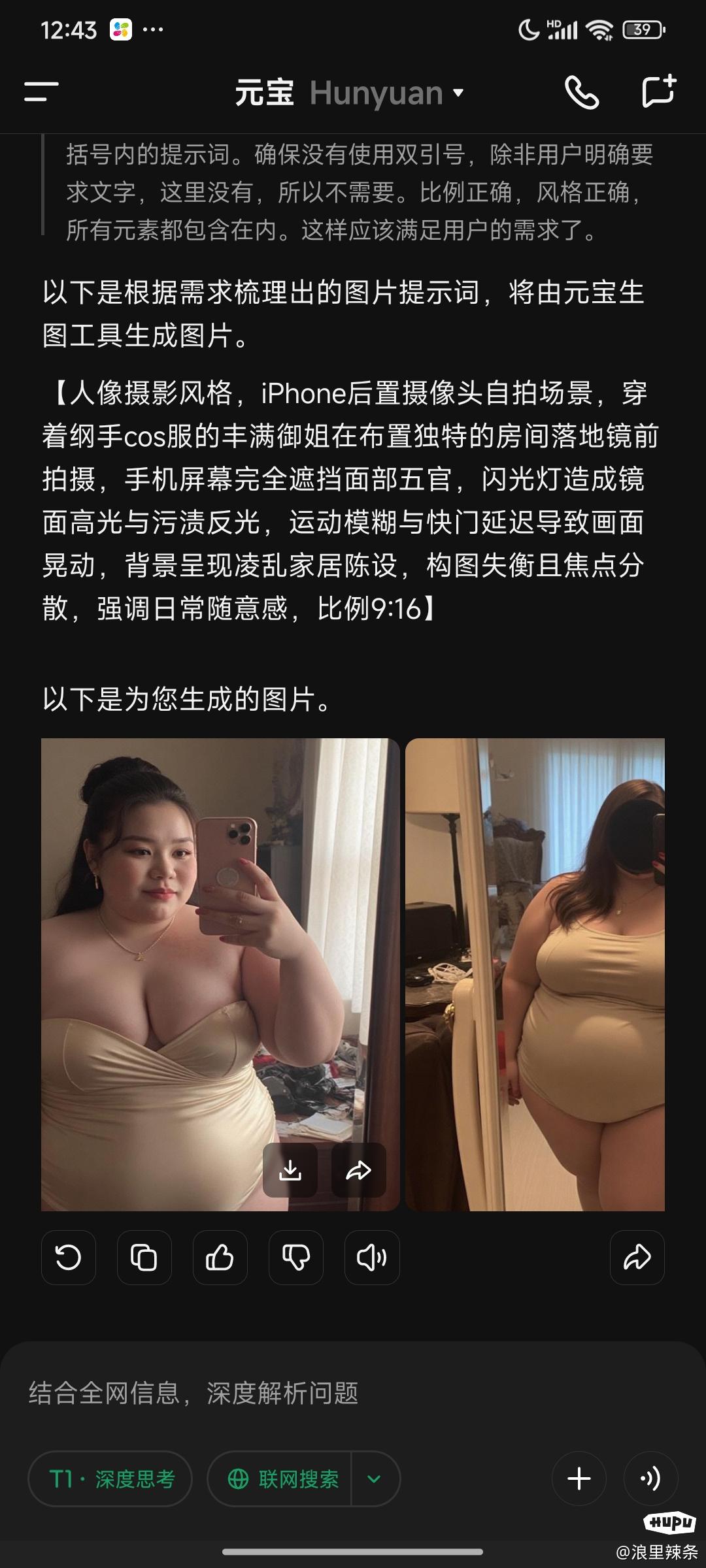Start a voice call with Yuanbao
The image size is (706, 1568).
click(581, 92)
